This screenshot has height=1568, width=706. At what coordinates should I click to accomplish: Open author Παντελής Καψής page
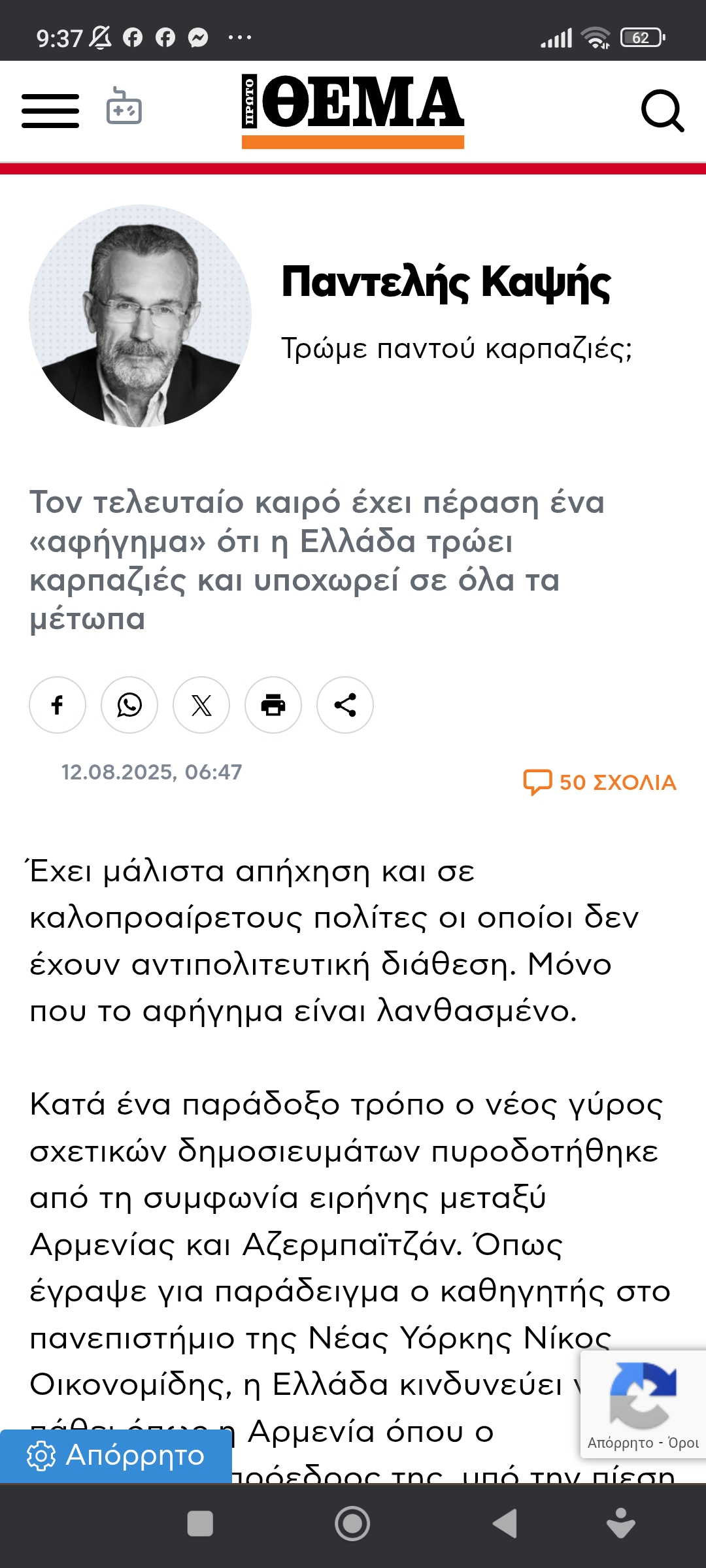446,282
